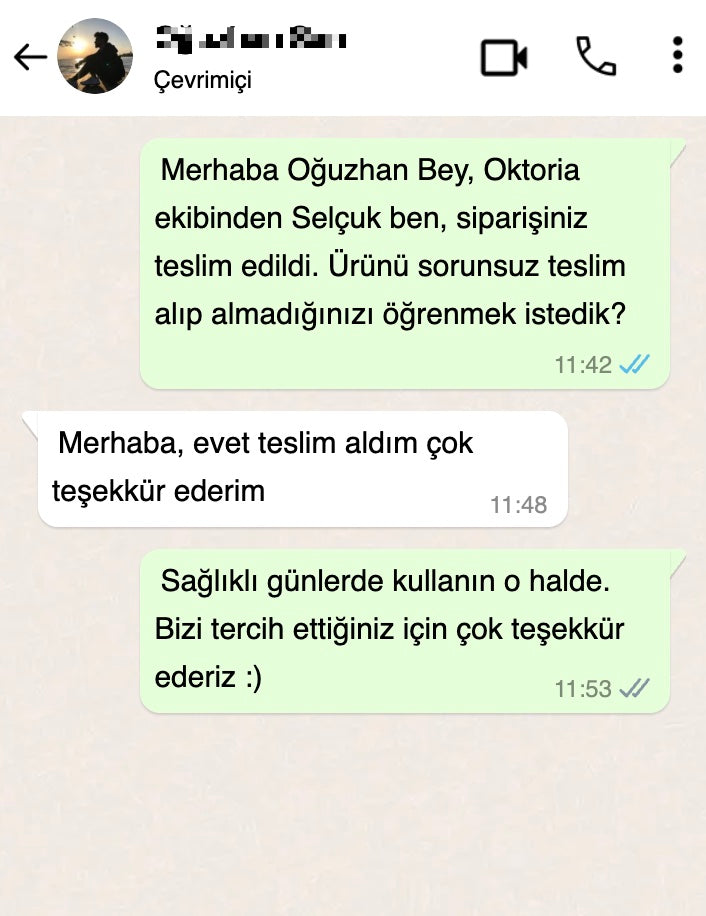Image resolution: width=706 pixels, height=916 pixels.
Task: Start a voice call with this contact
Action: pos(596,56)
